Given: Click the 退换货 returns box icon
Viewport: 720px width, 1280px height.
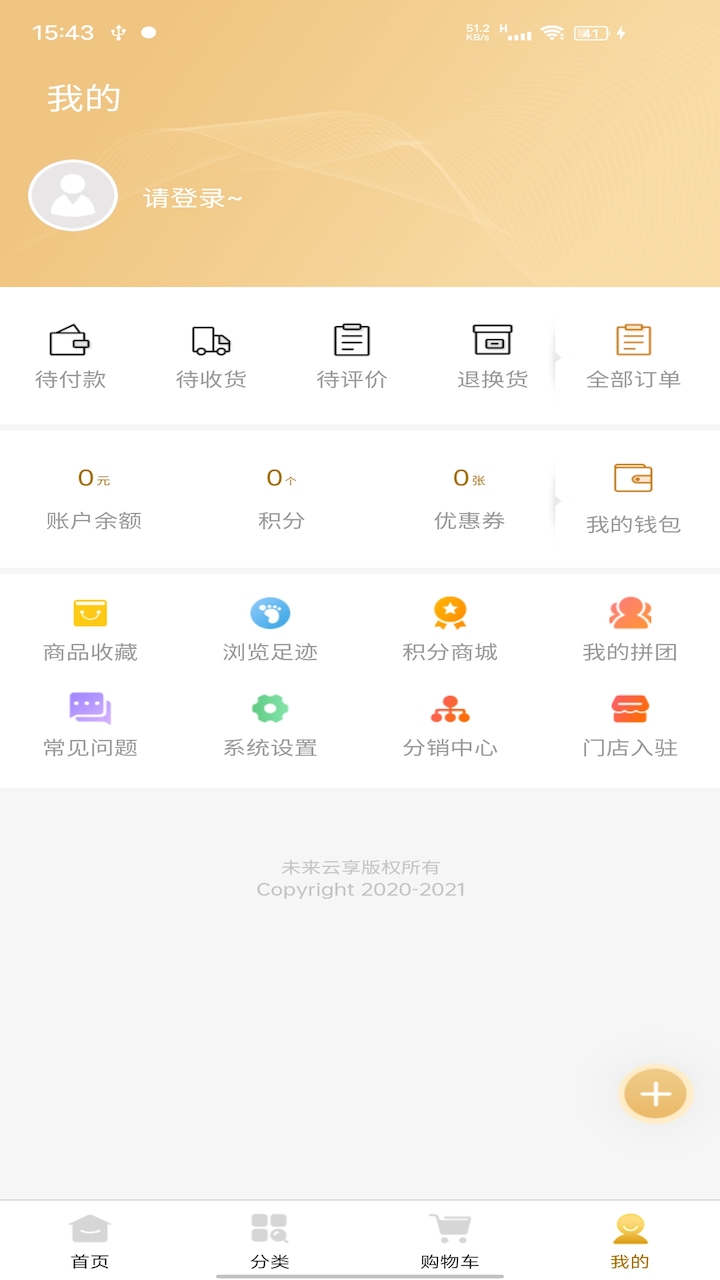Looking at the screenshot, I should pos(491,341).
